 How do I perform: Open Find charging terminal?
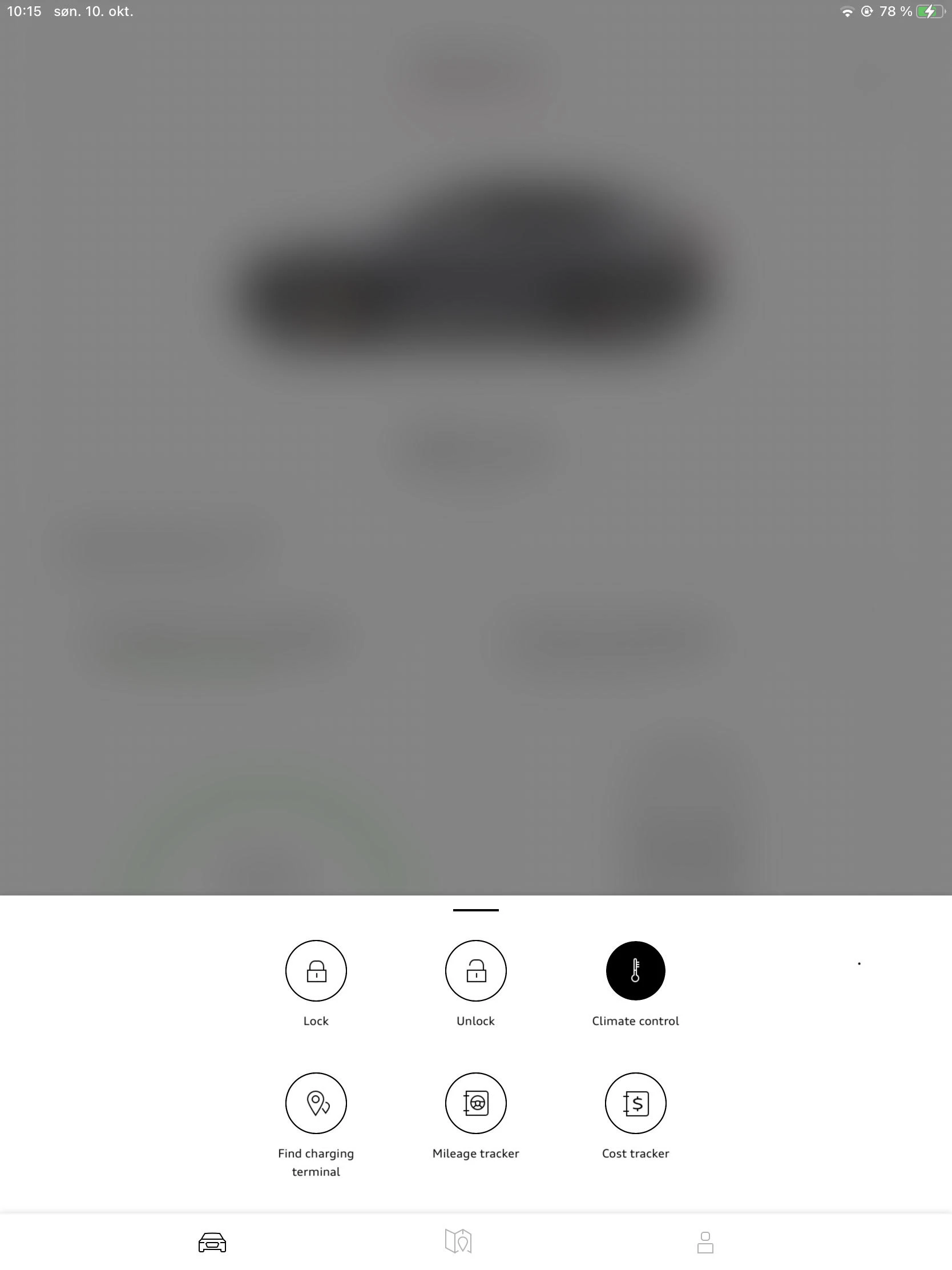[x=316, y=1103]
